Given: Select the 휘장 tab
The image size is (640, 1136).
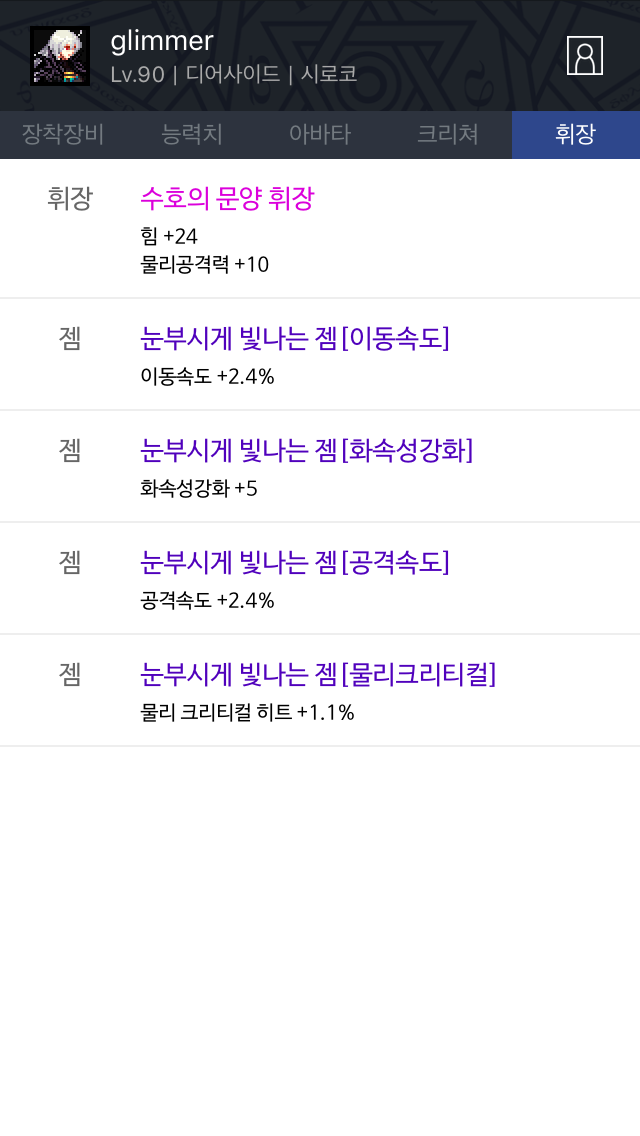Looking at the screenshot, I should 575,135.
